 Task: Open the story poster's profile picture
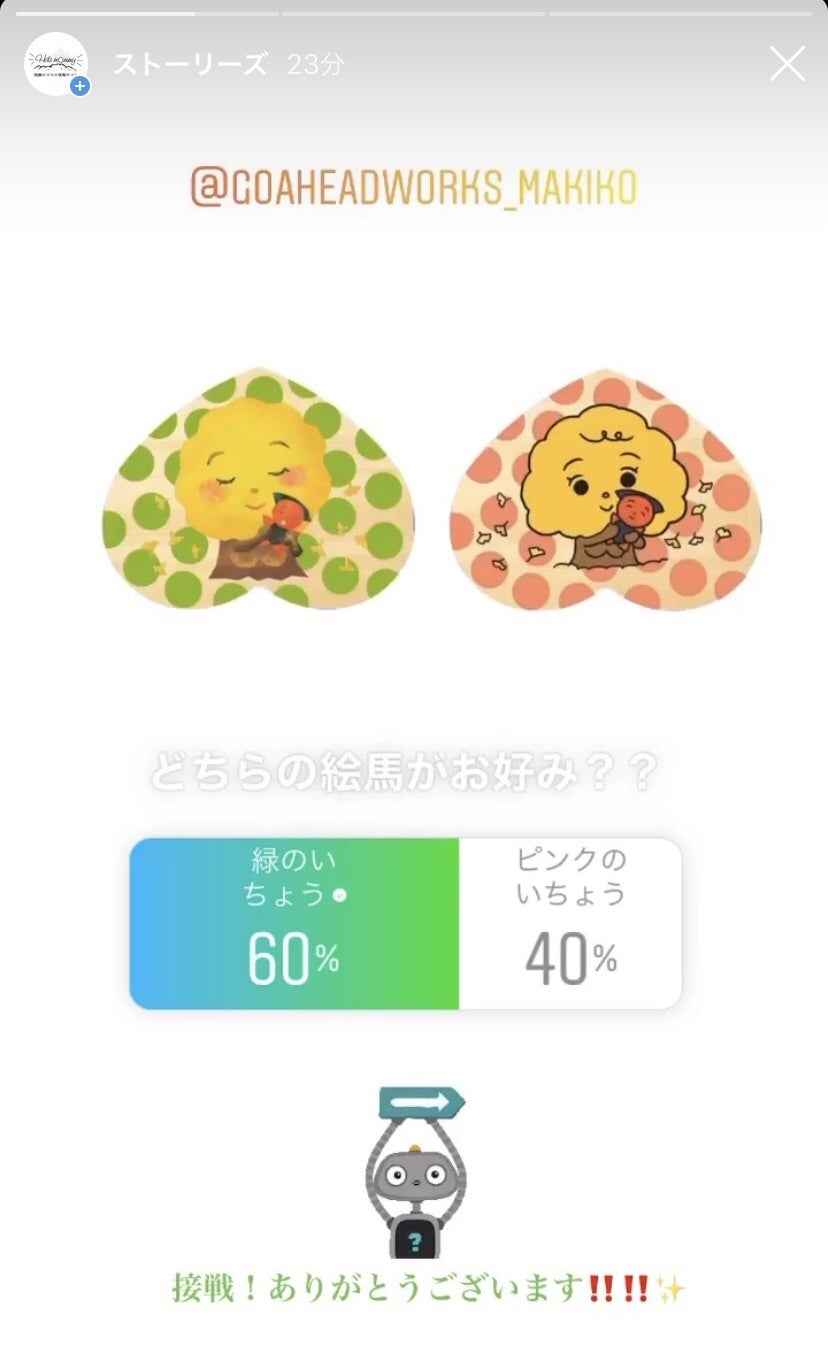click(56, 64)
